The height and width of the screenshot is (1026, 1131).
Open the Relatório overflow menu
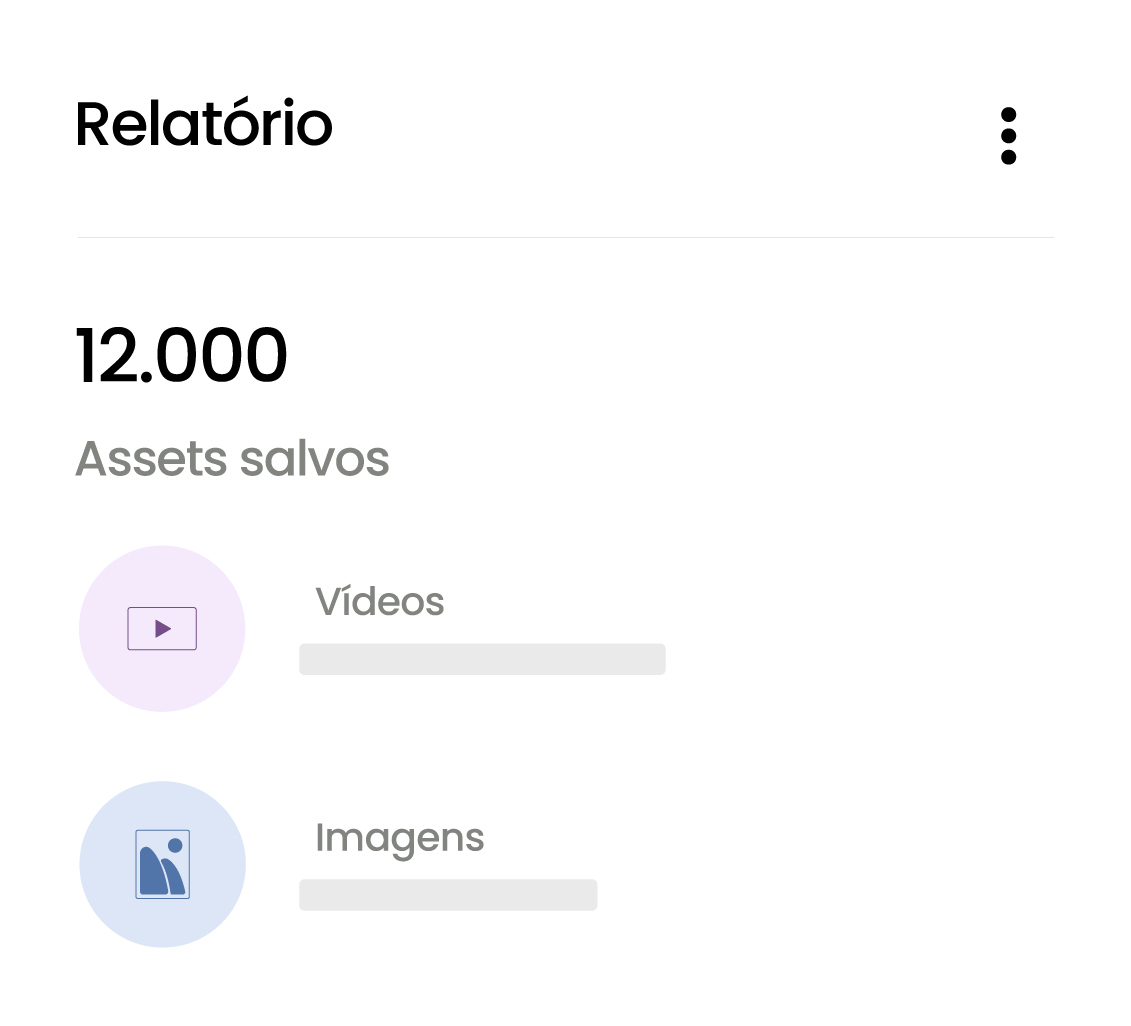(x=1008, y=136)
